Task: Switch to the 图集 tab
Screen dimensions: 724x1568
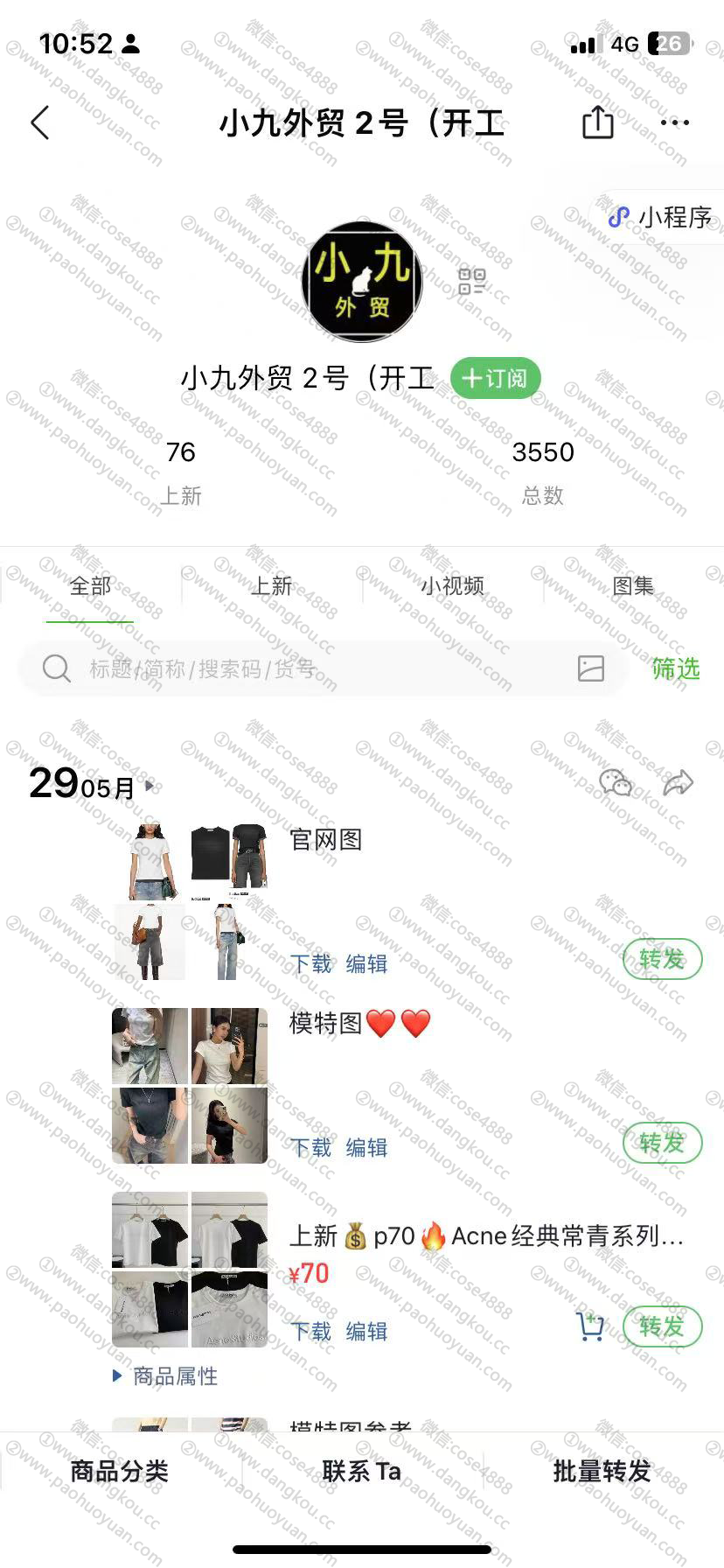Action: (633, 585)
